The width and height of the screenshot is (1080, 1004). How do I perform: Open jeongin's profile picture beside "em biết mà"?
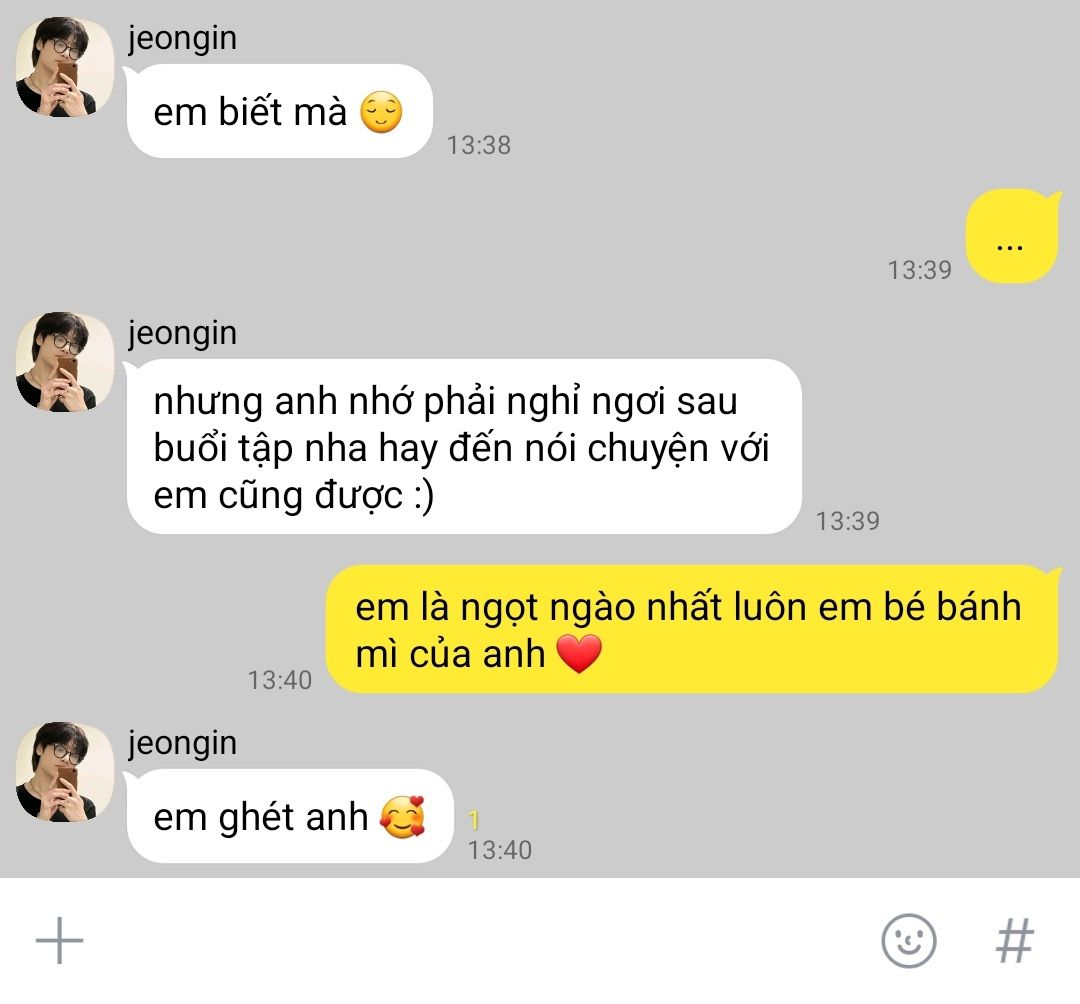click(x=65, y=69)
